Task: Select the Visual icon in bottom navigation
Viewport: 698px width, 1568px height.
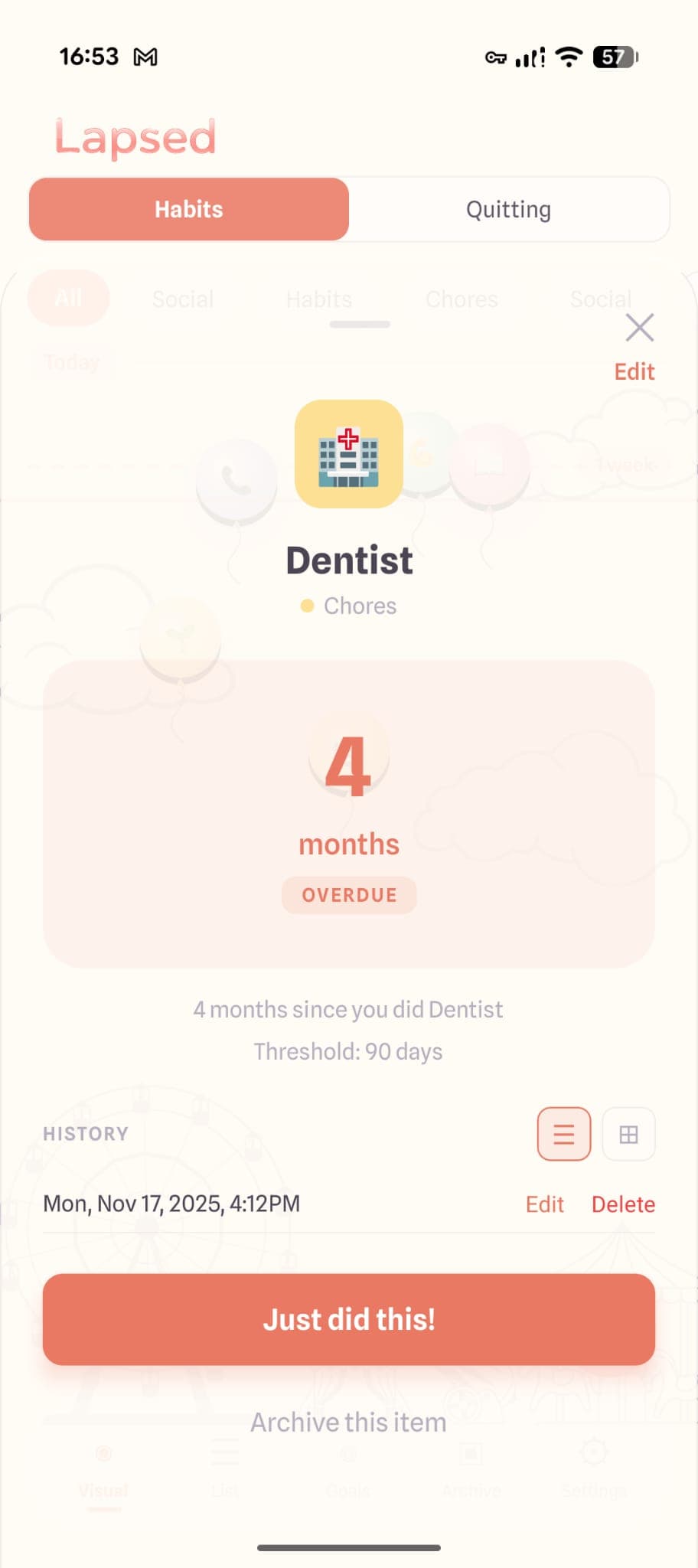Action: point(103,1466)
